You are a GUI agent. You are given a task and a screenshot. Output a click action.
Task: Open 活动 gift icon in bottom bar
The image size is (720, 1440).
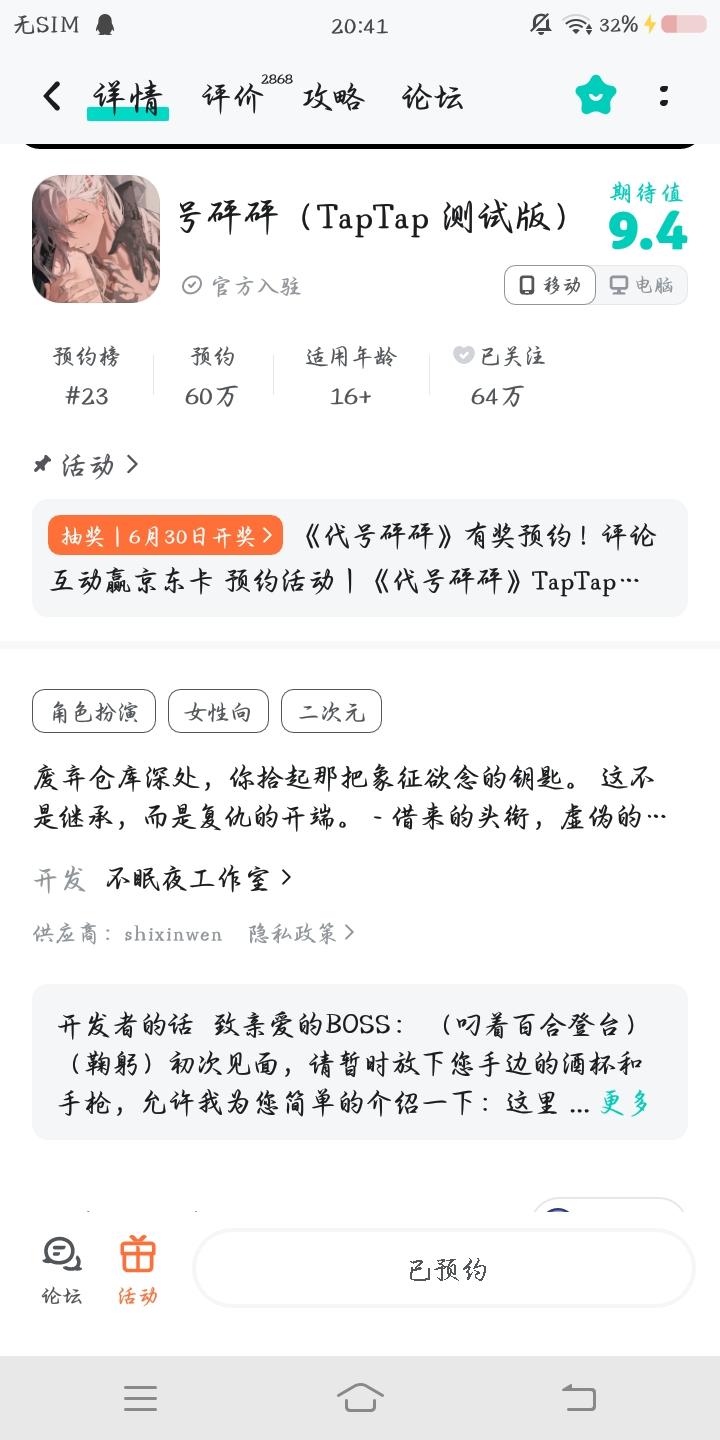138,1270
